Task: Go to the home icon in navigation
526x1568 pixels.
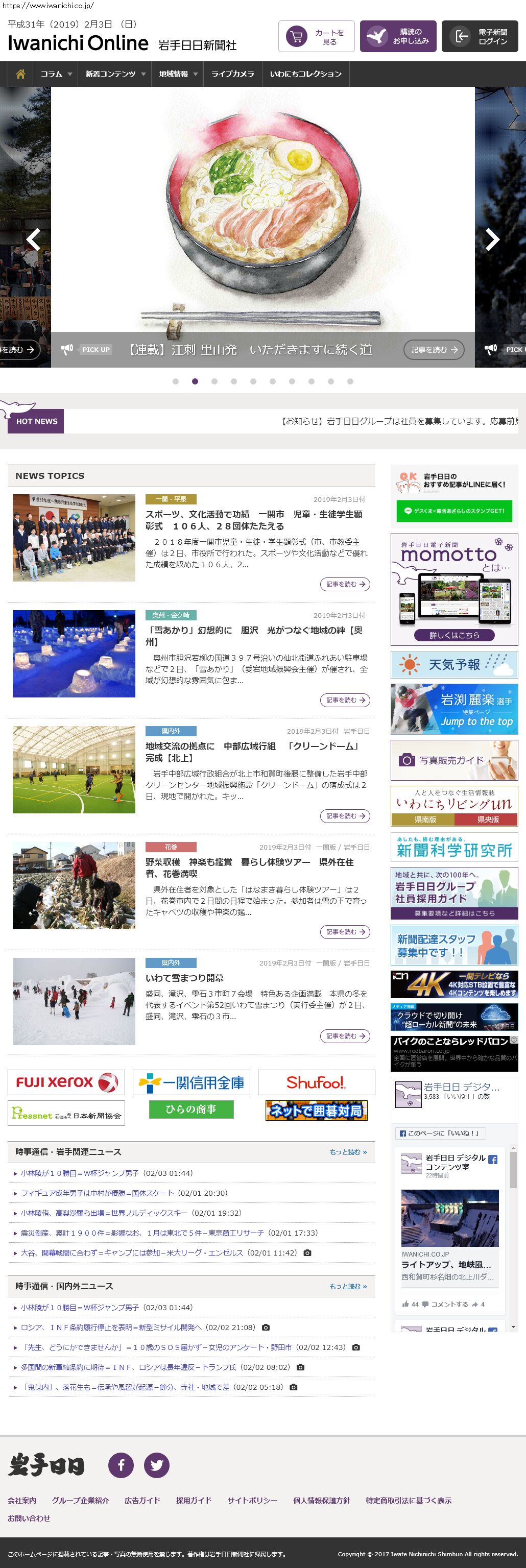Action: coord(21,74)
